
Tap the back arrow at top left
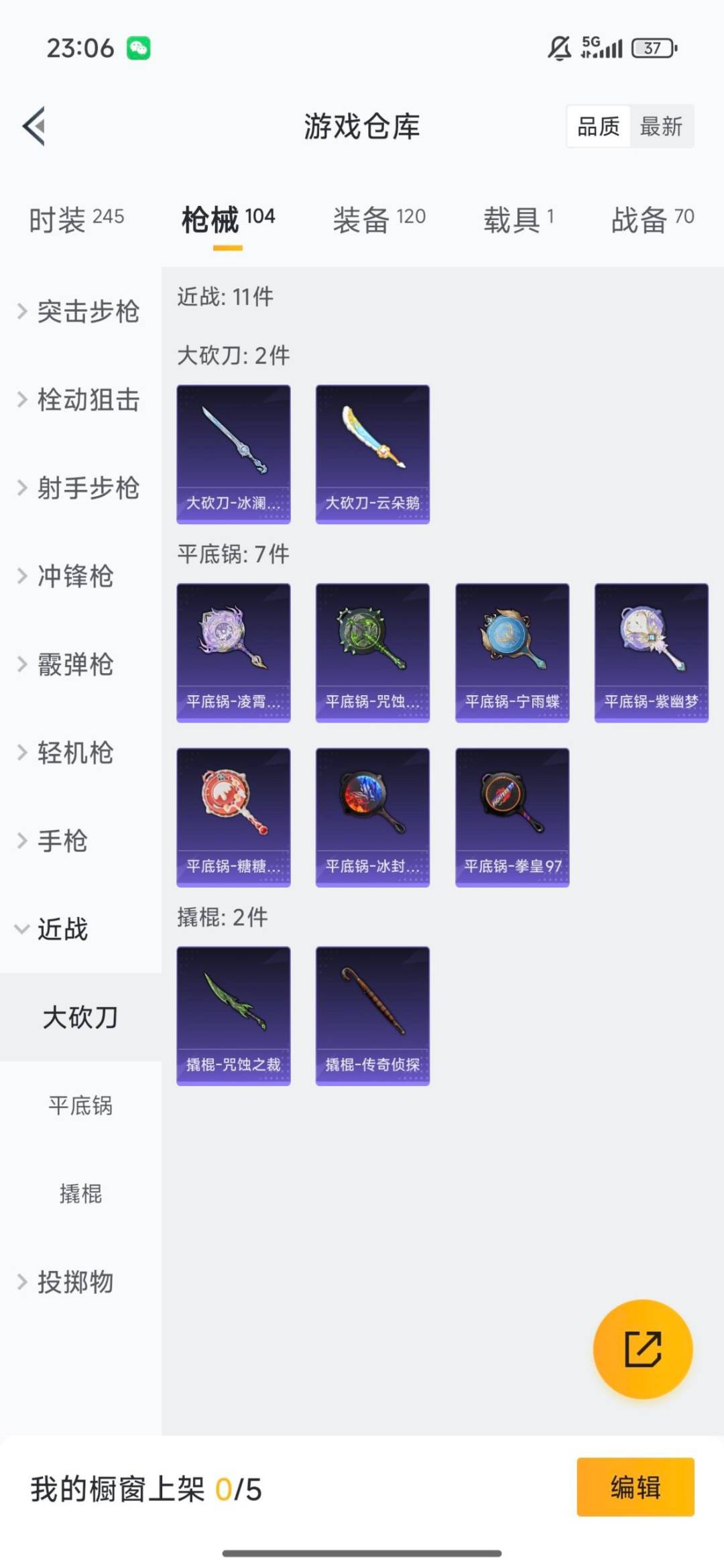(32, 127)
